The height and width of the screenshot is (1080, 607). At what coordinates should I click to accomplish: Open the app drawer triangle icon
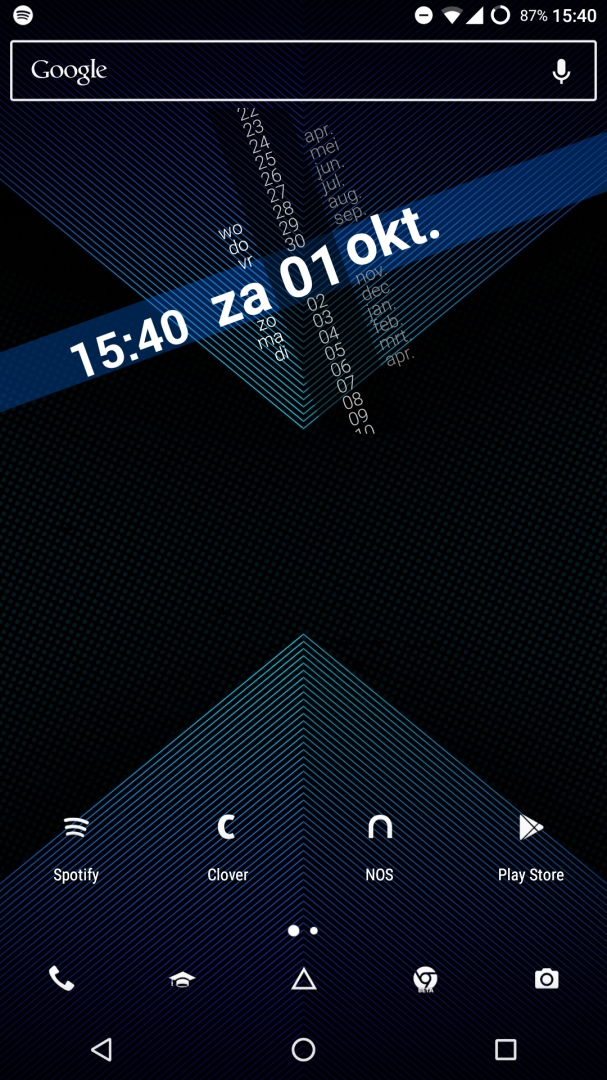pyautogui.click(x=303, y=978)
